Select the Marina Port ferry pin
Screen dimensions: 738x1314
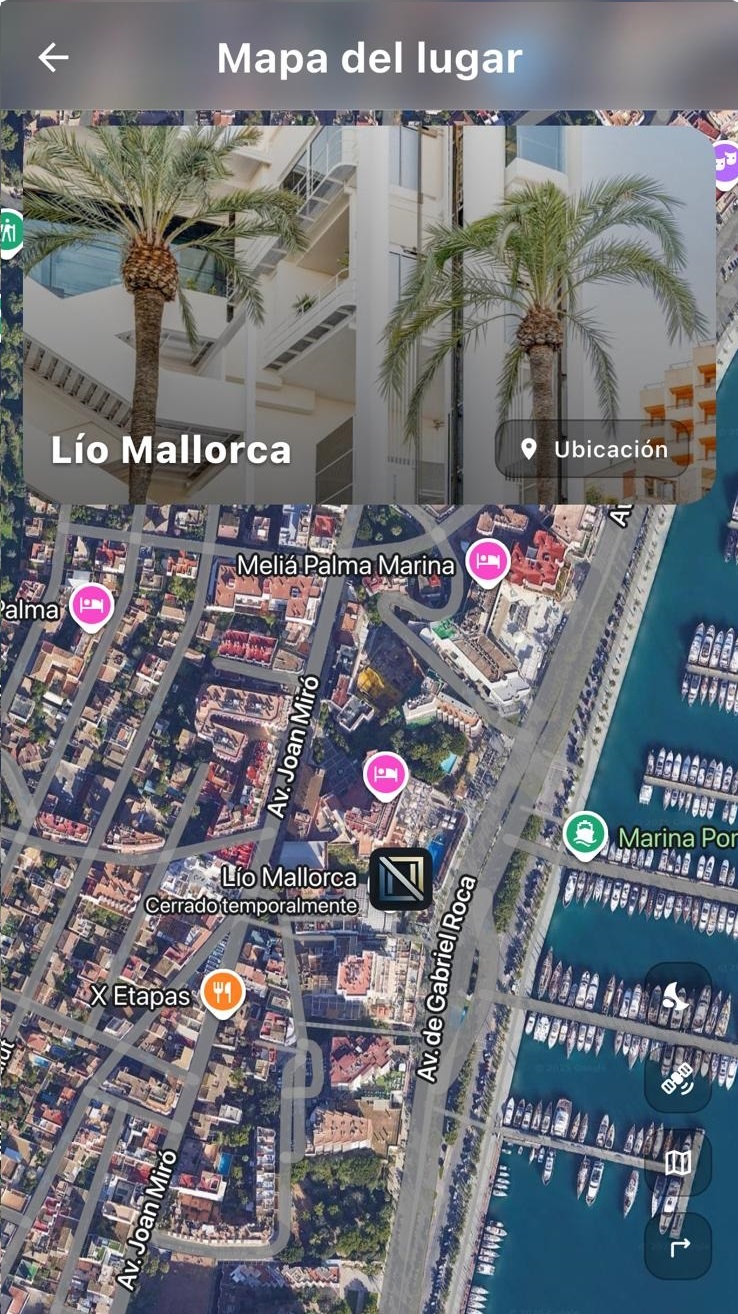(x=584, y=833)
